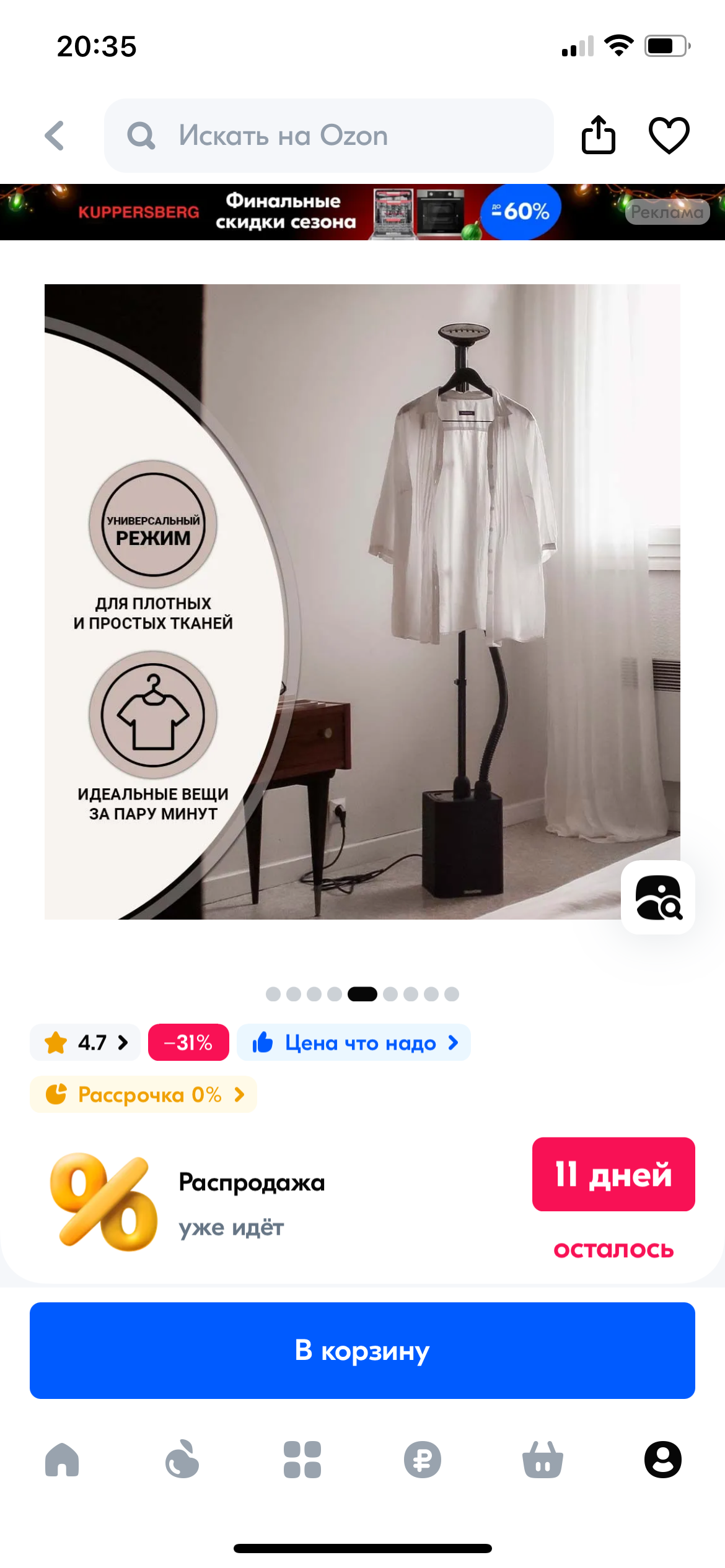The height and width of the screenshot is (1568, 725).
Task: Open the 'Искать на Ozon' search field
Action: click(328, 136)
